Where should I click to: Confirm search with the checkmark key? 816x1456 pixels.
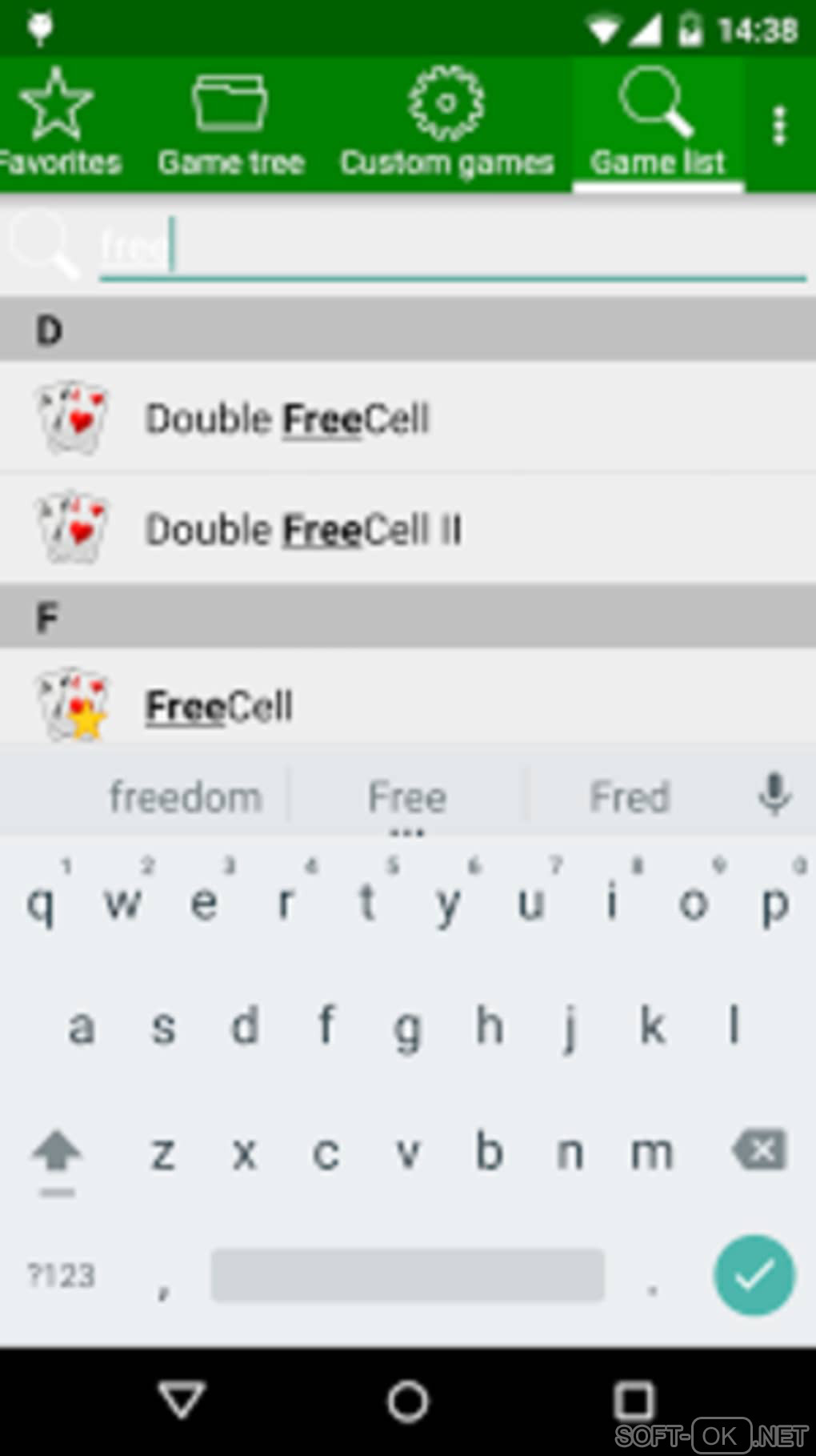(x=754, y=1274)
